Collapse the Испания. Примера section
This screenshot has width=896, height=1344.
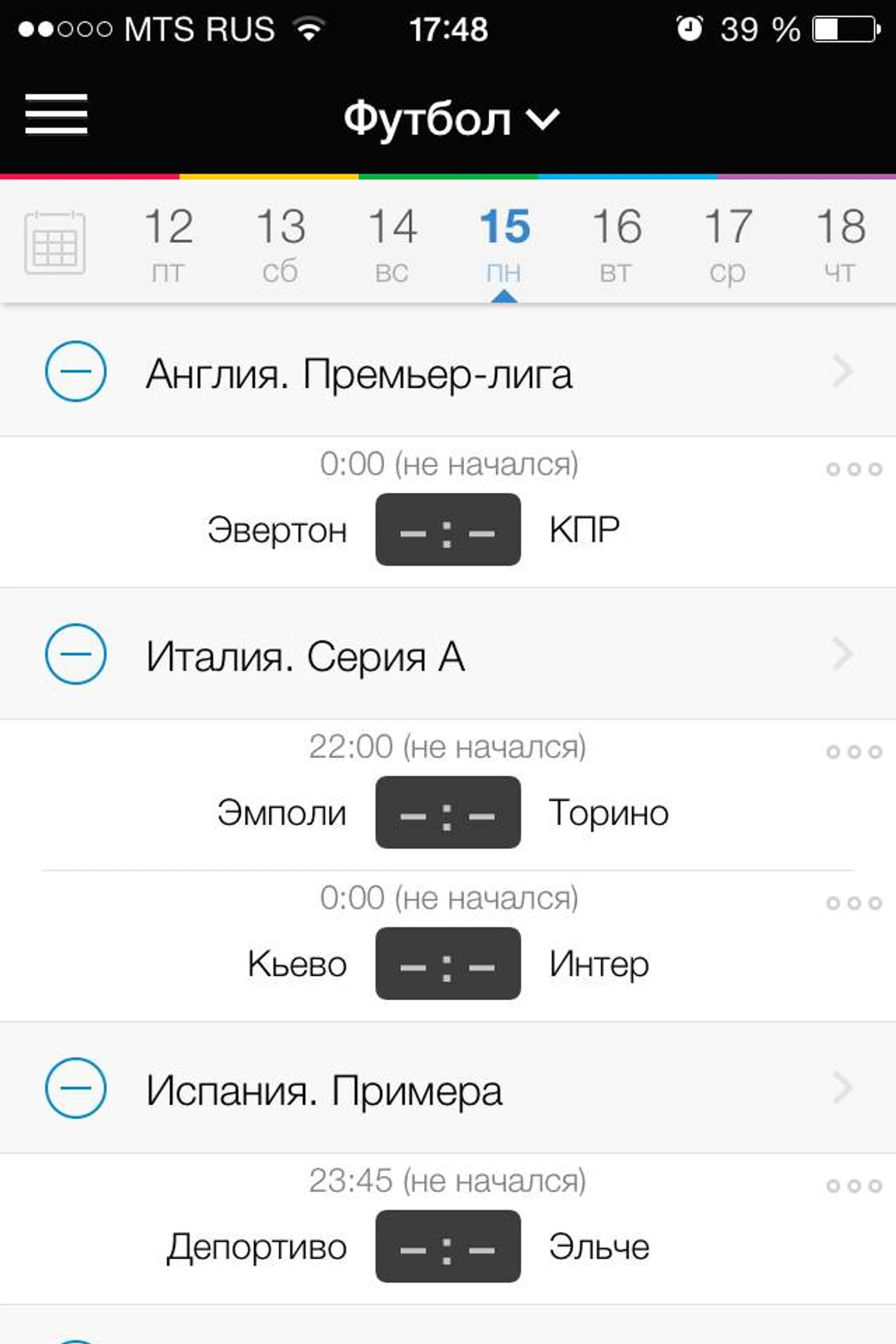click(x=75, y=1088)
